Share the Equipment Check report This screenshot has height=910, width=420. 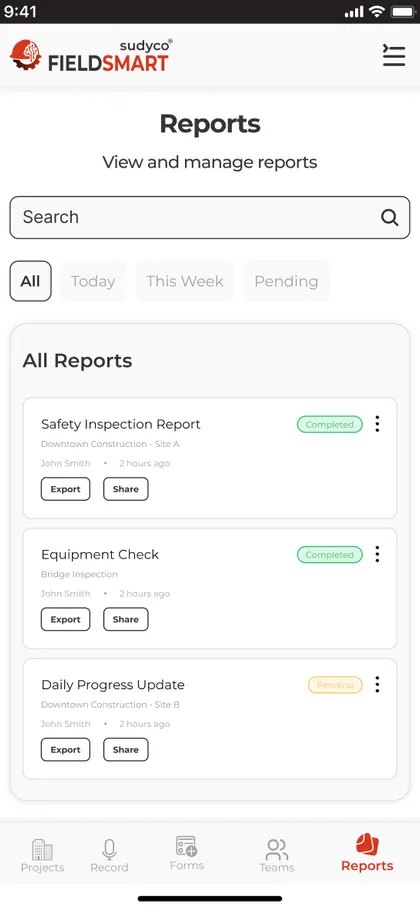[126, 619]
